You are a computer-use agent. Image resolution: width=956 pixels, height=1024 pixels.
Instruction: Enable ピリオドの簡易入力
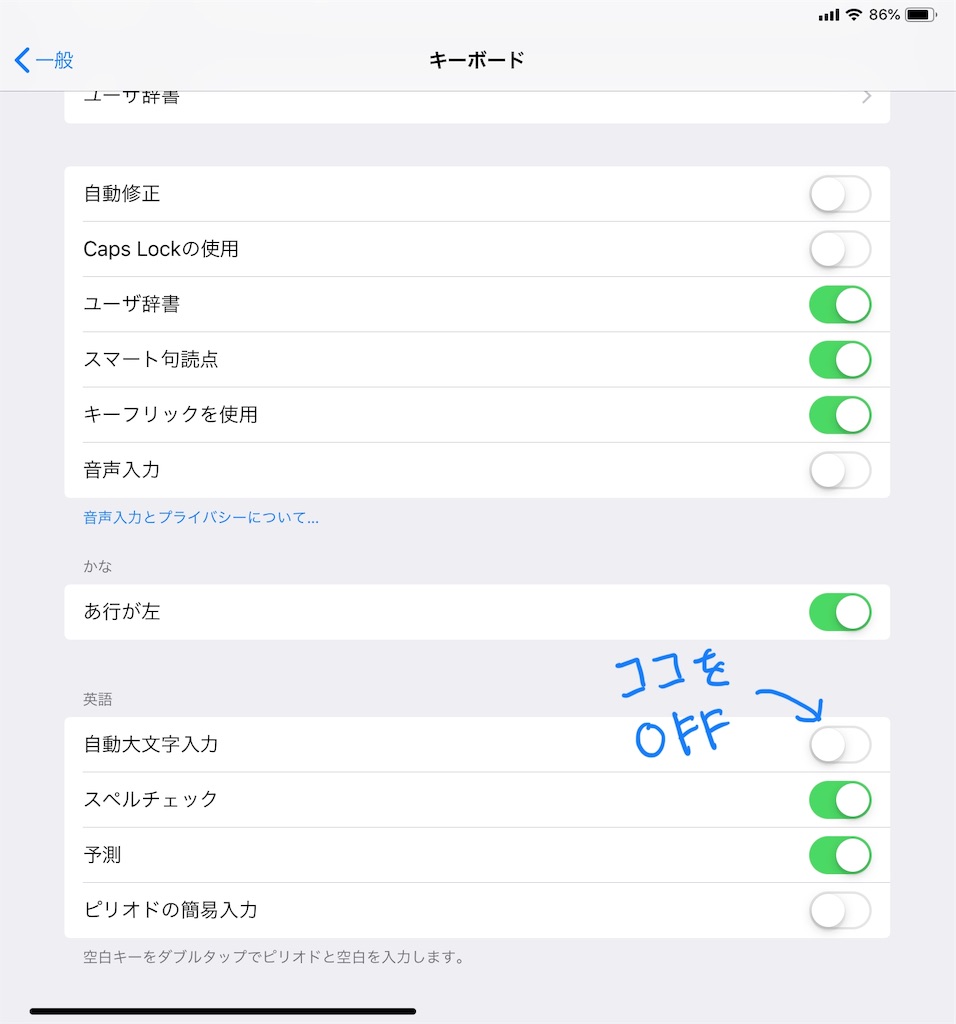pos(840,910)
